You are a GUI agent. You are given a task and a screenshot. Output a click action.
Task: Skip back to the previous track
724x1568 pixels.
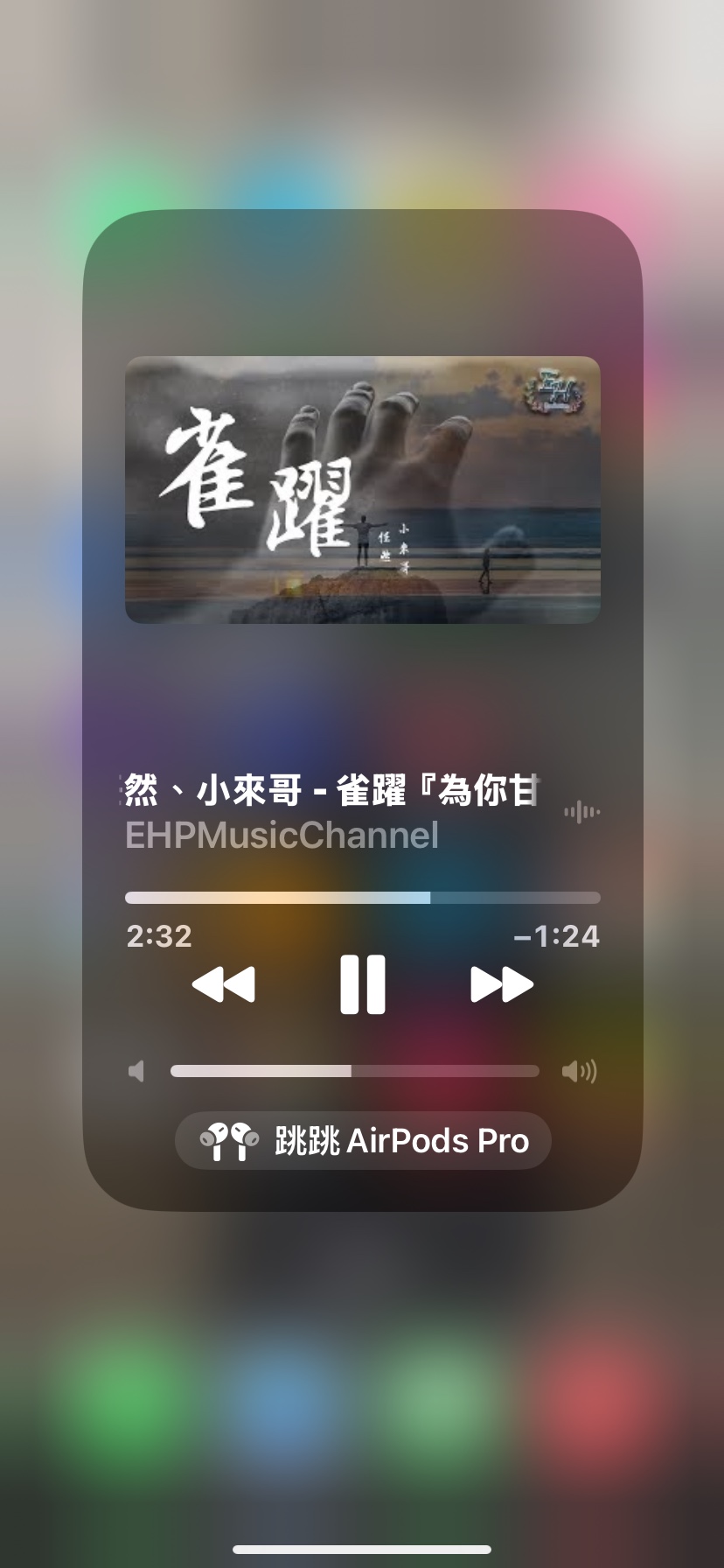click(x=223, y=984)
